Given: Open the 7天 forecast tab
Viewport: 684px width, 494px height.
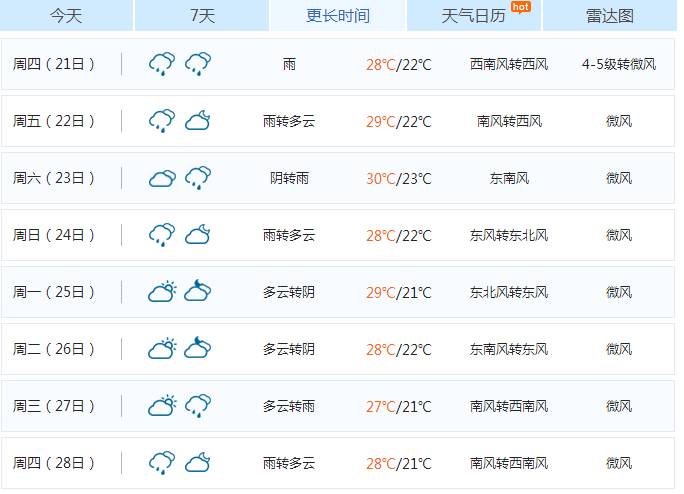Looking at the screenshot, I should click(201, 15).
